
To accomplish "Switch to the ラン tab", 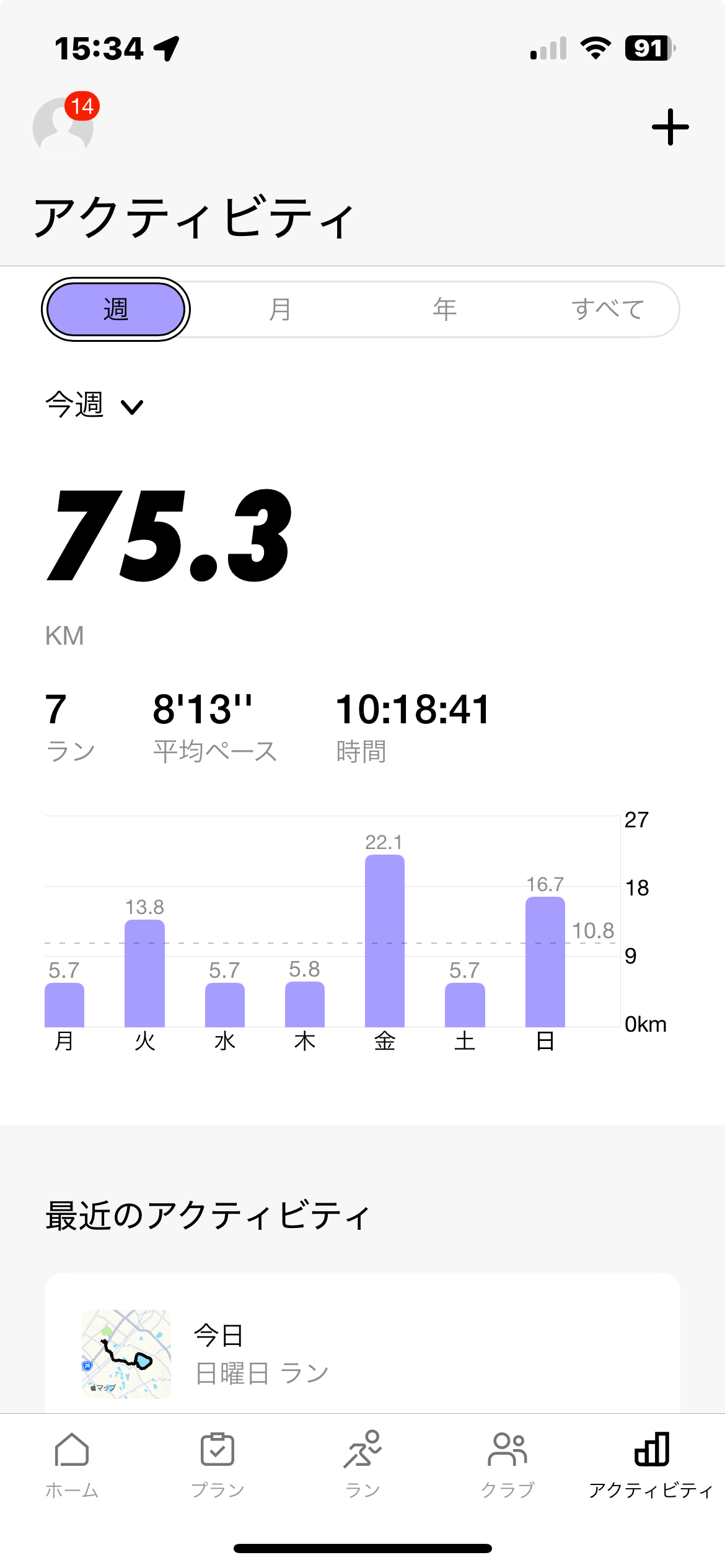I will point(362,1464).
